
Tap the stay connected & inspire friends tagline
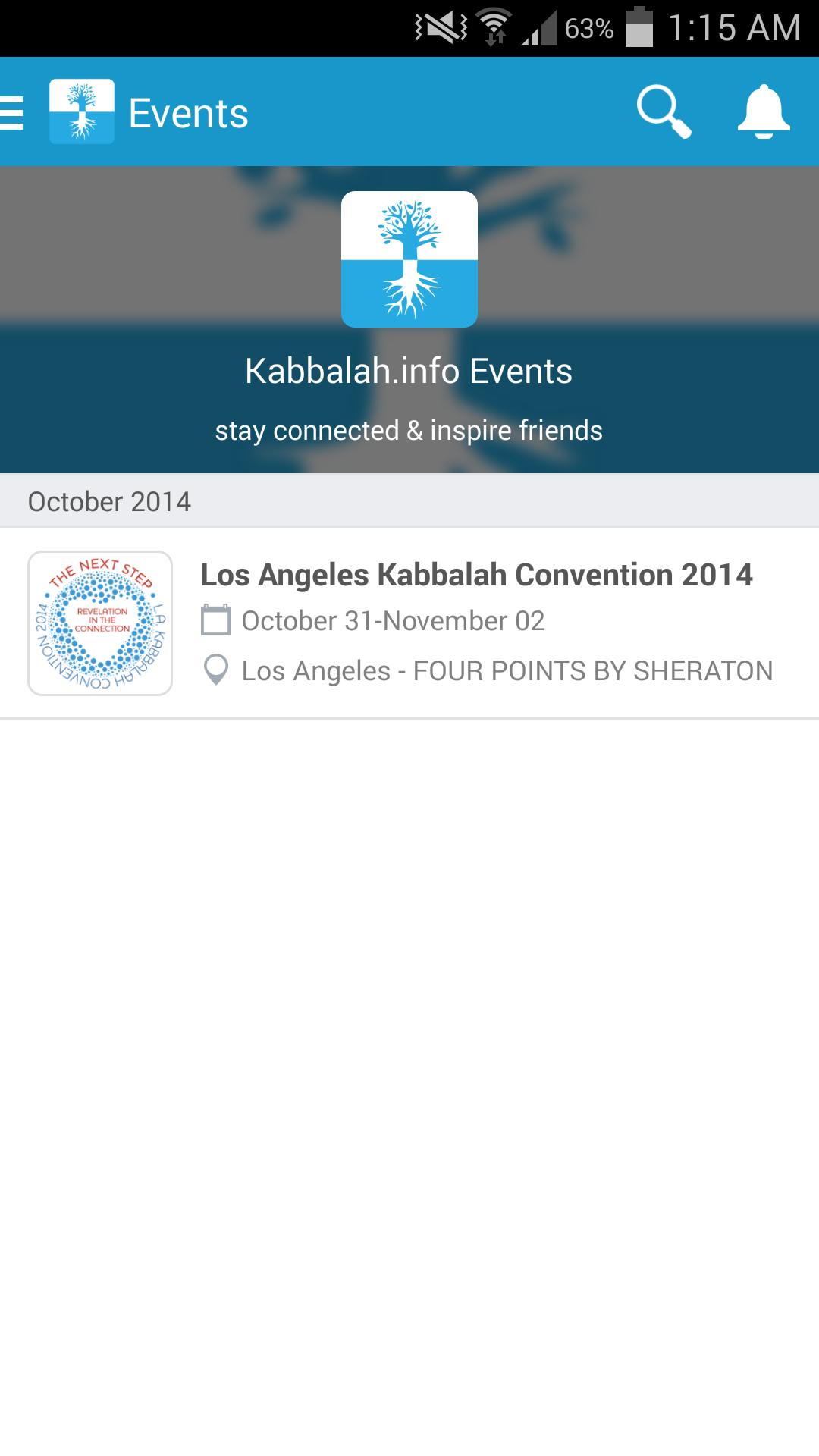[409, 430]
